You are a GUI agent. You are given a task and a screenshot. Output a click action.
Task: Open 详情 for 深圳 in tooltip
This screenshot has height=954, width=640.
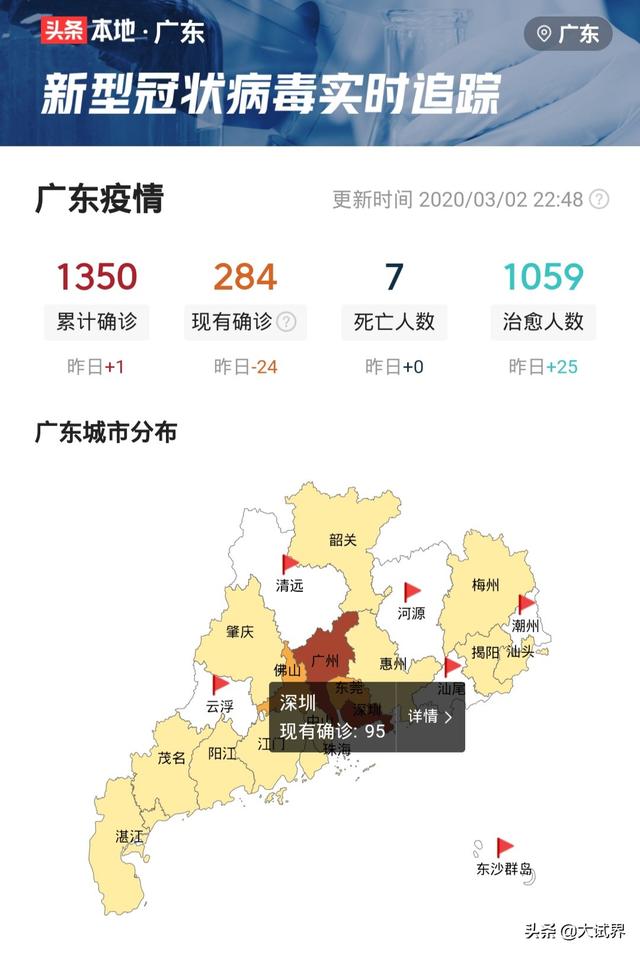(x=431, y=716)
